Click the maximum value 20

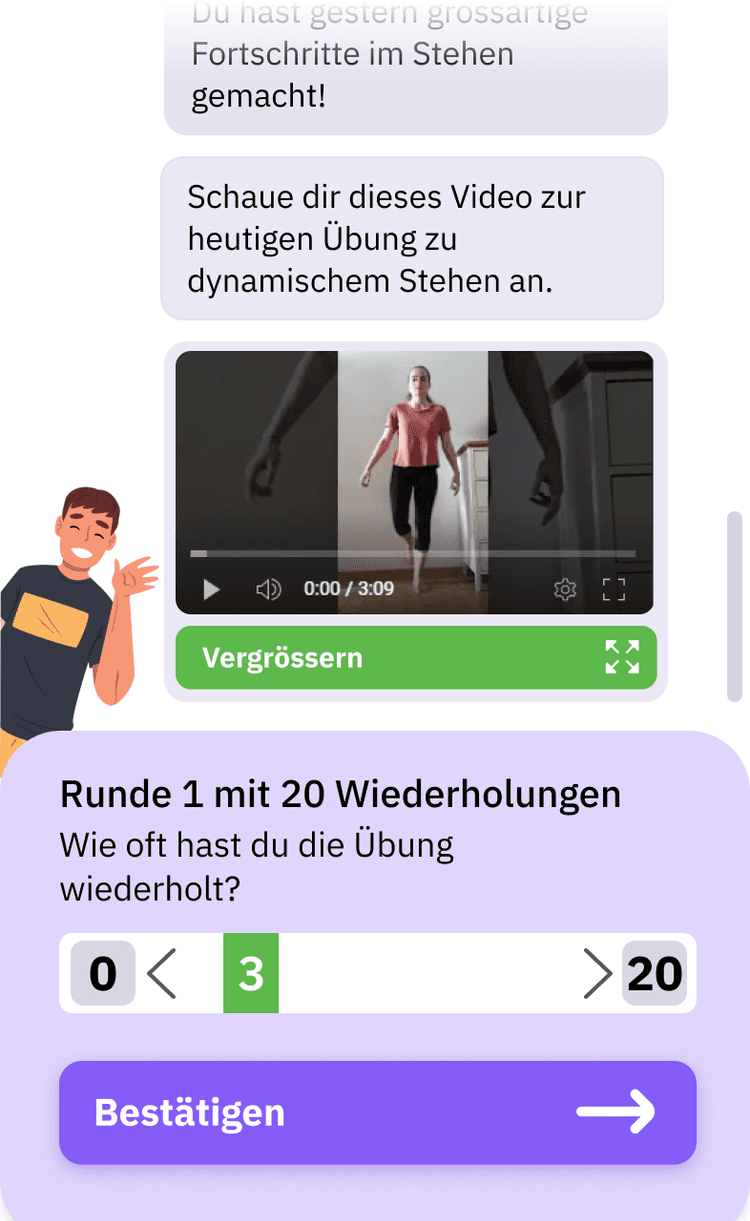pyautogui.click(x=655, y=973)
